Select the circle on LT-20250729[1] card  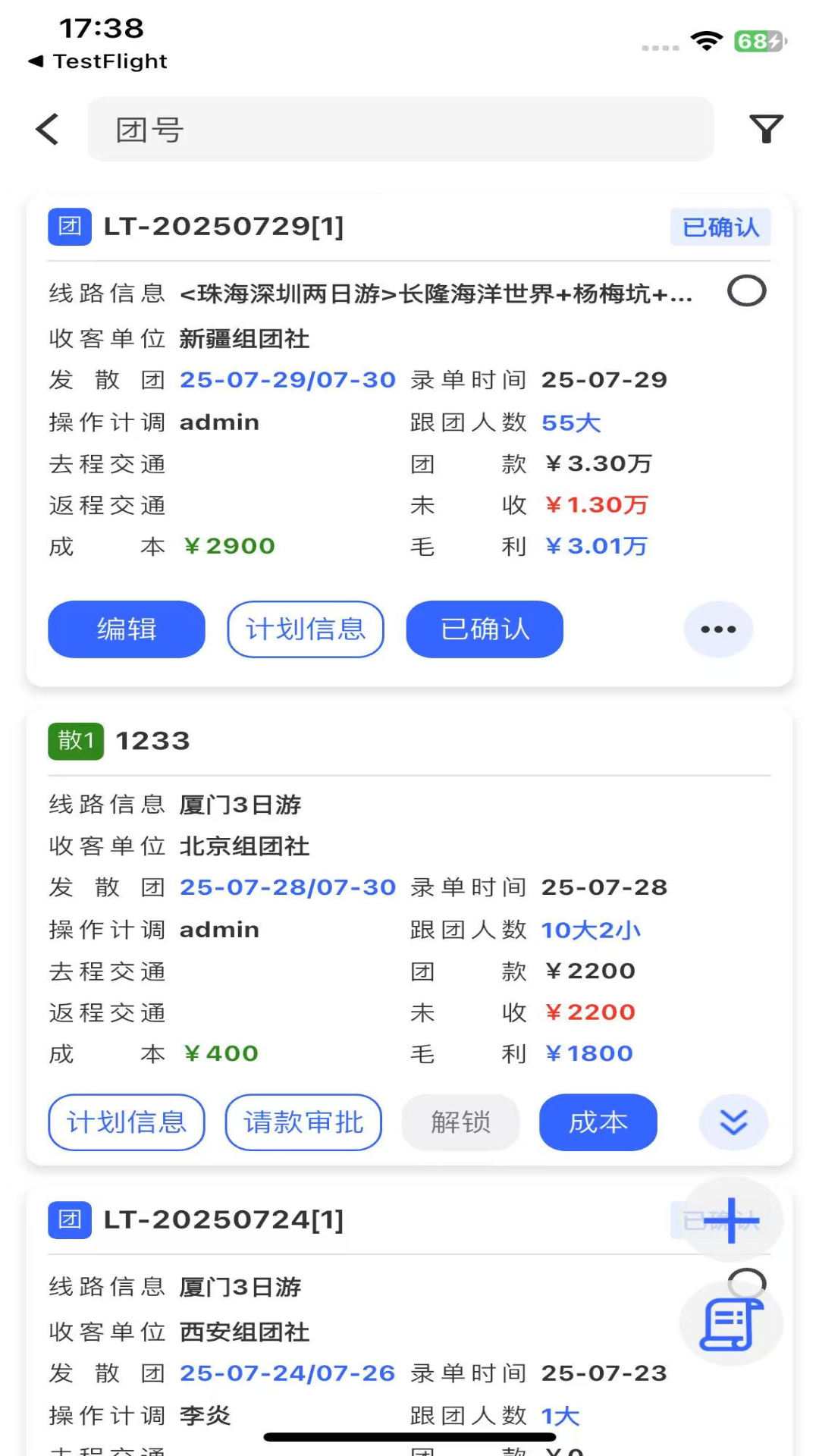click(x=747, y=291)
